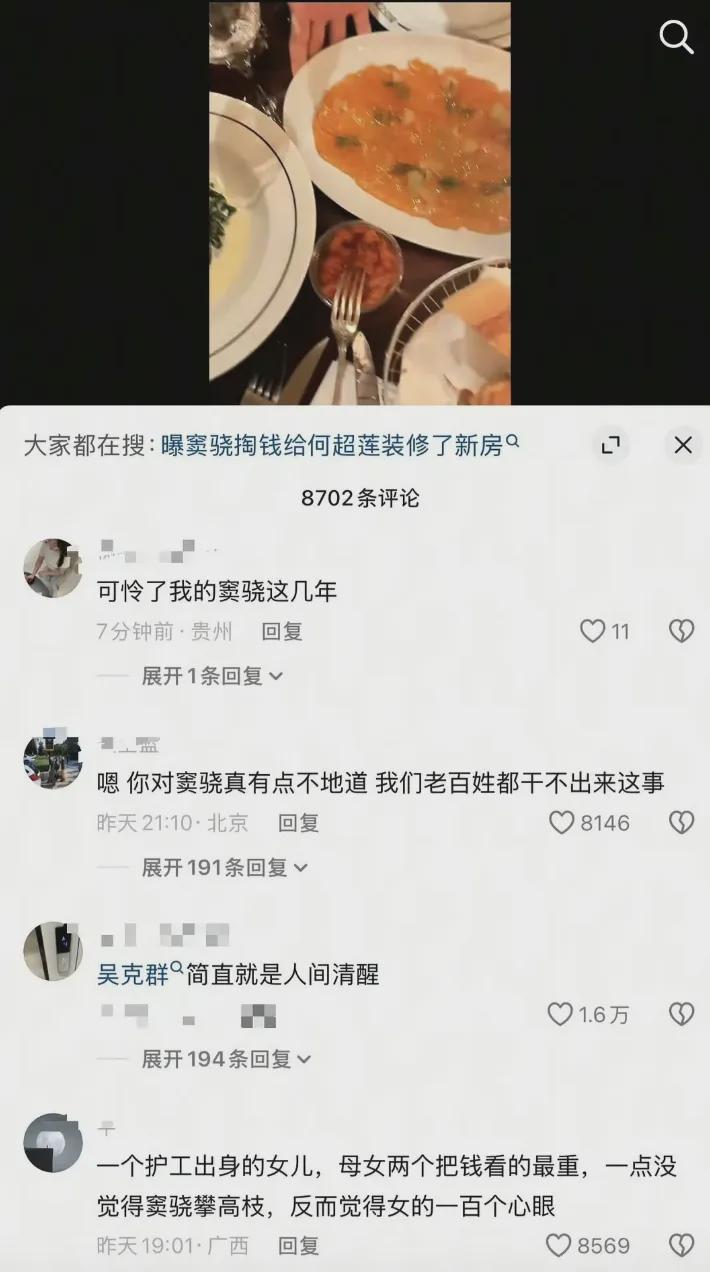Like the comment with 8146 likes
The height and width of the screenshot is (1272, 710).
[x=562, y=823]
